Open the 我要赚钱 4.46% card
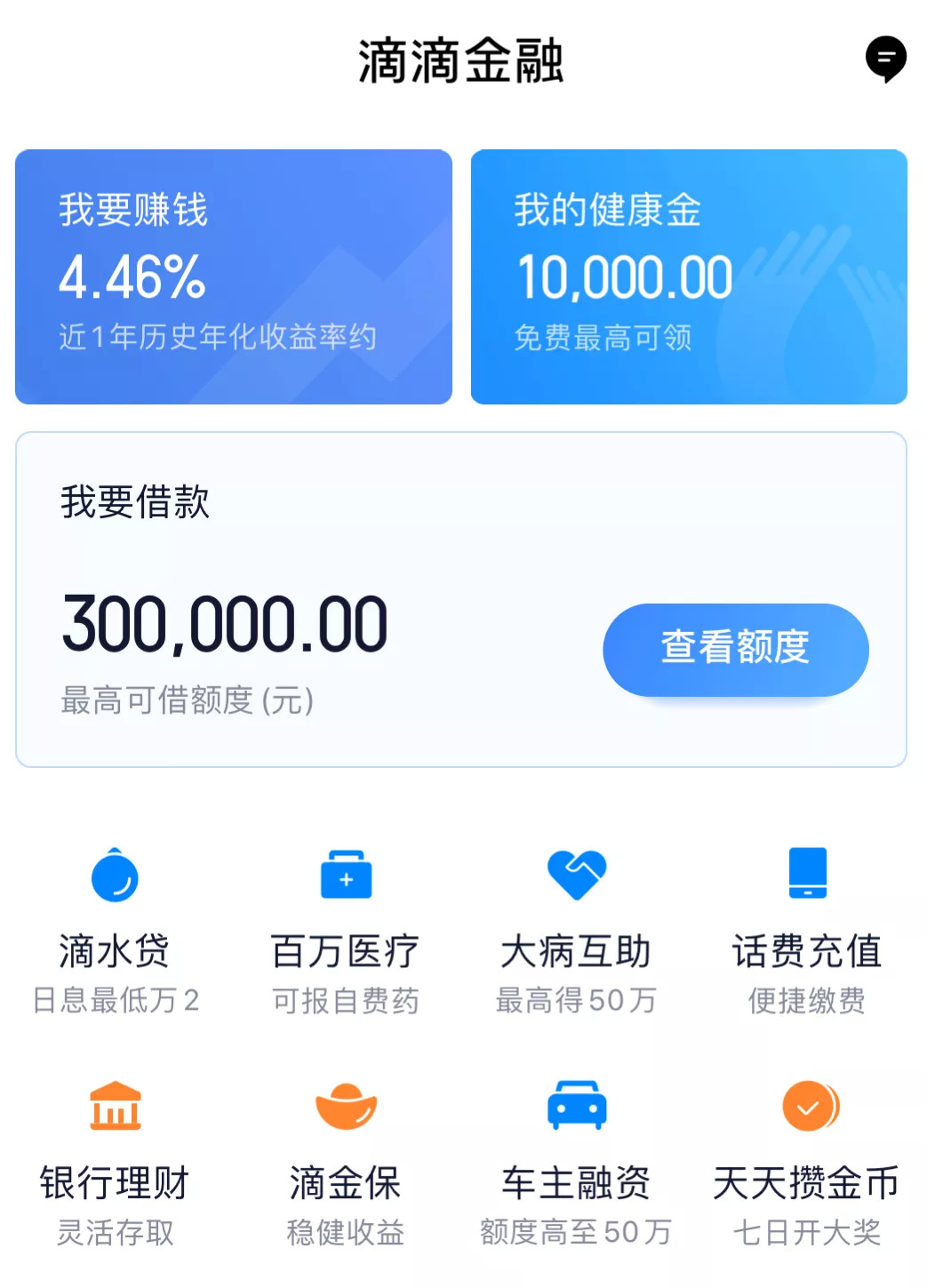 pyautogui.click(x=234, y=276)
